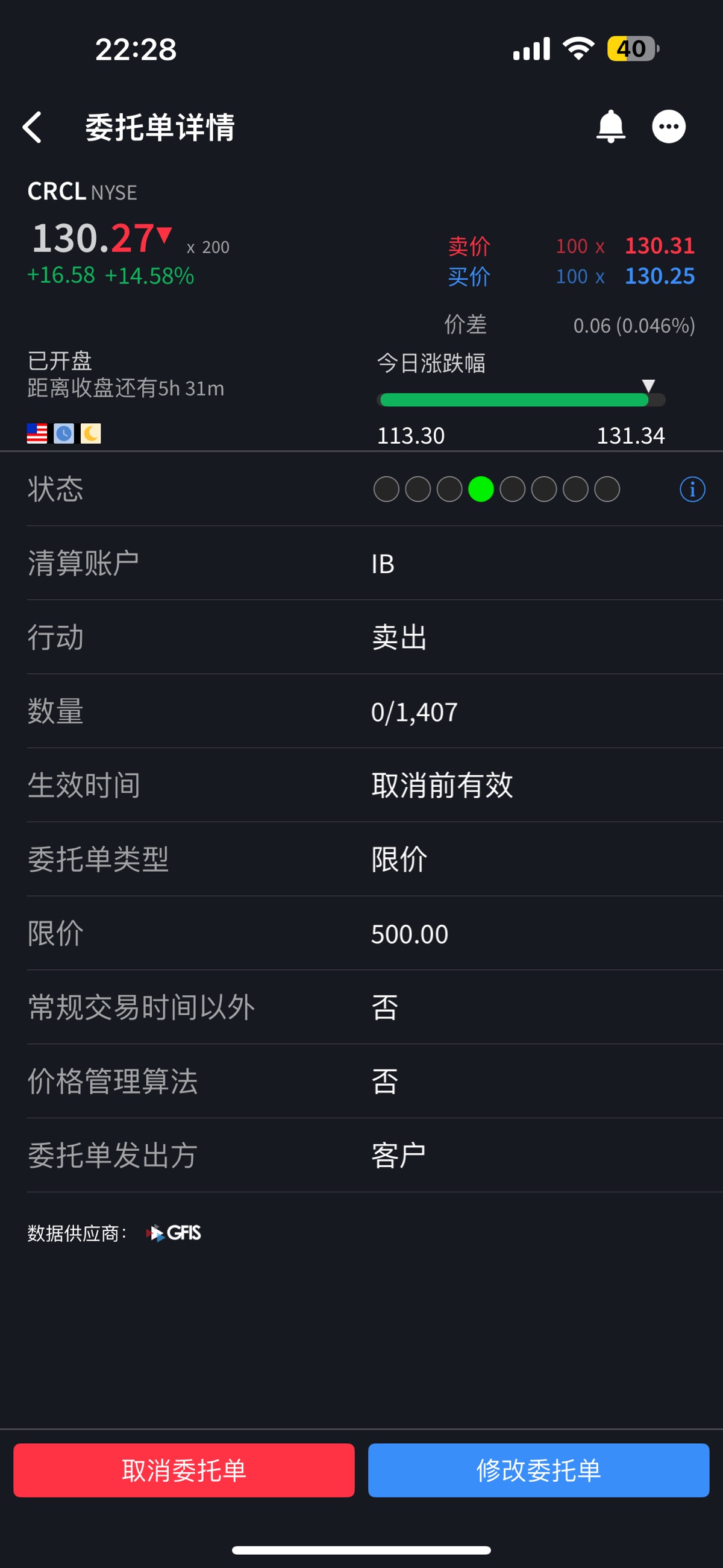Open the alert bell for CRCL
Screen dimensions: 723x1568
coord(610,127)
